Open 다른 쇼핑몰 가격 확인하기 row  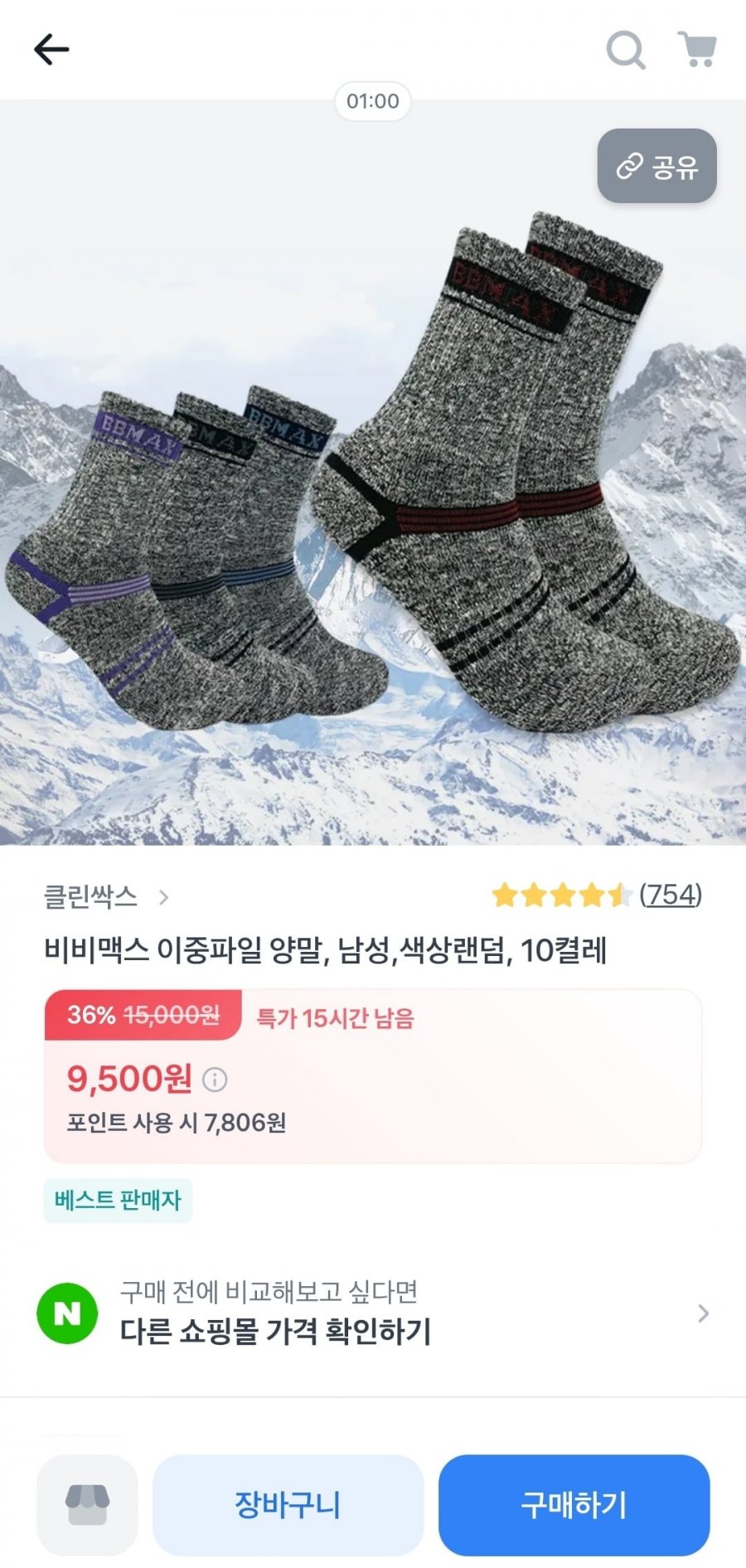click(373, 1313)
